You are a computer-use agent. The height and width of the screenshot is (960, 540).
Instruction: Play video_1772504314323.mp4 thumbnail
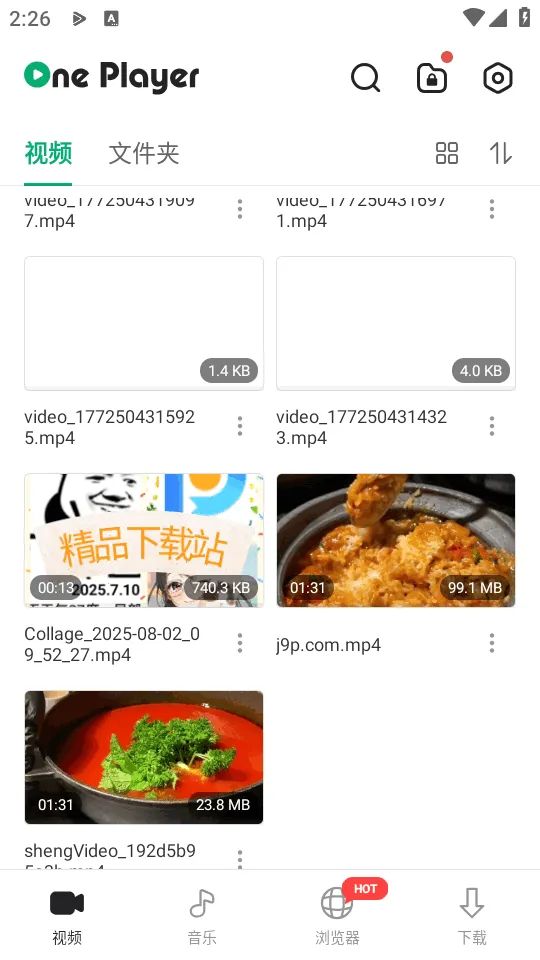(x=396, y=323)
